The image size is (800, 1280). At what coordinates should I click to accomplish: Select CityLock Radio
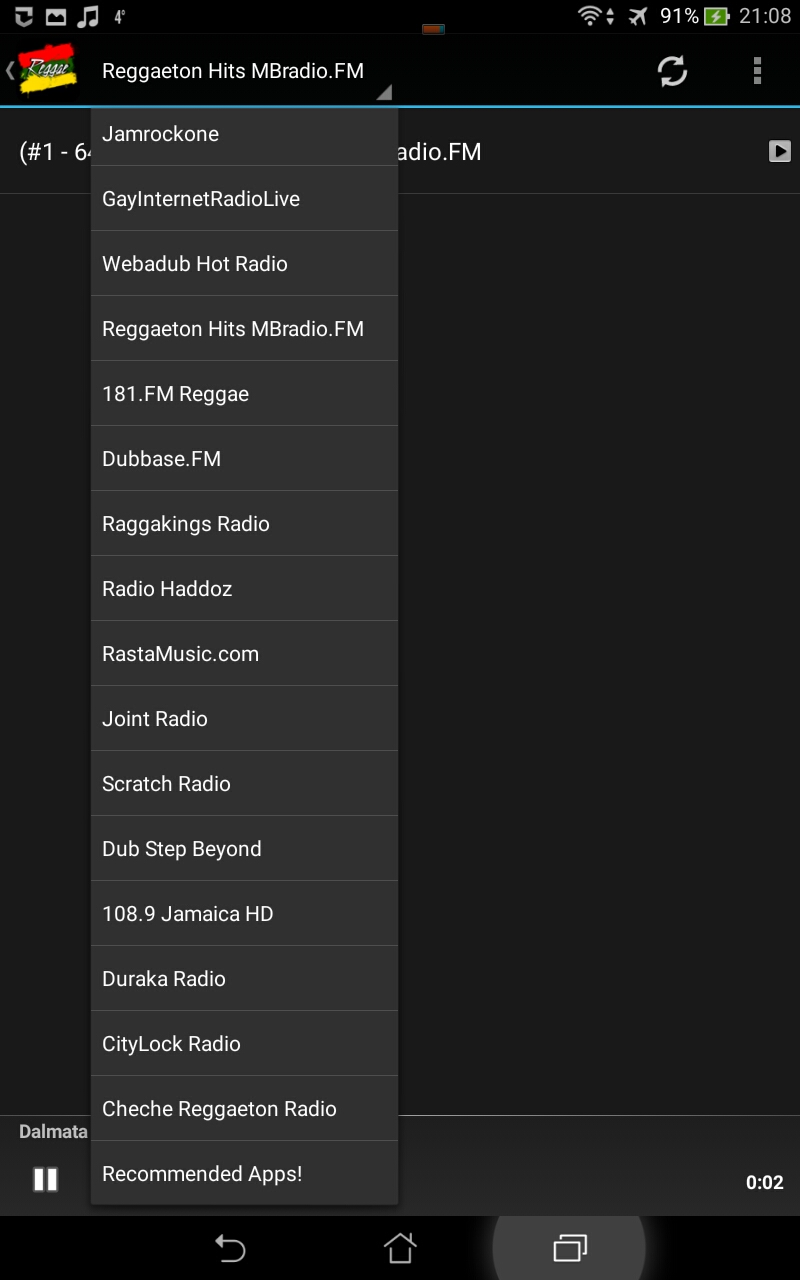tap(244, 1044)
